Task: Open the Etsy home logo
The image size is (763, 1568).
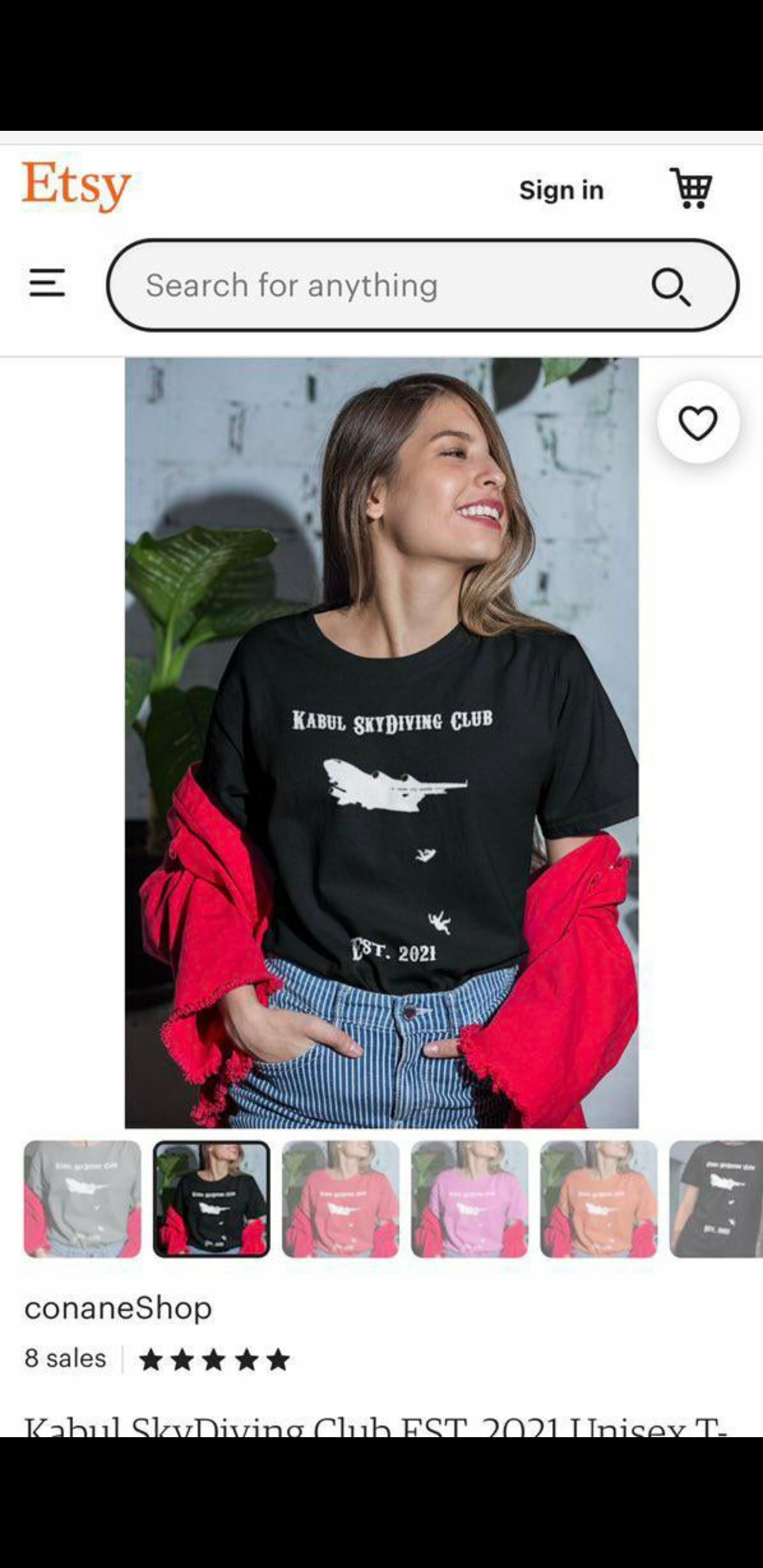Action: click(77, 185)
